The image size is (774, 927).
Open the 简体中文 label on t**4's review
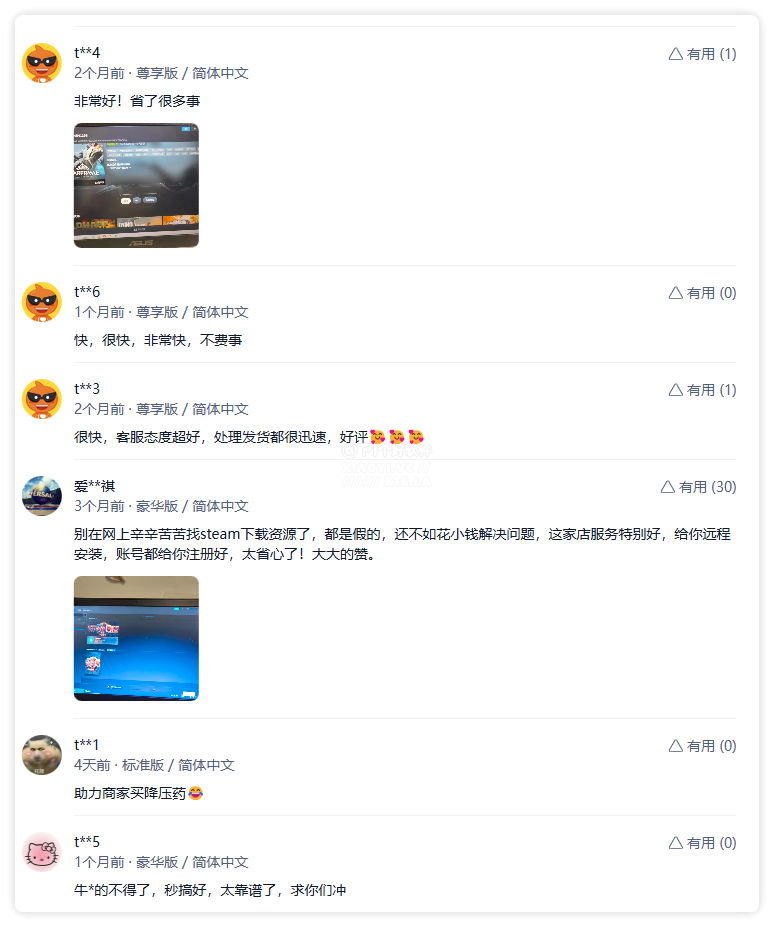pos(220,74)
